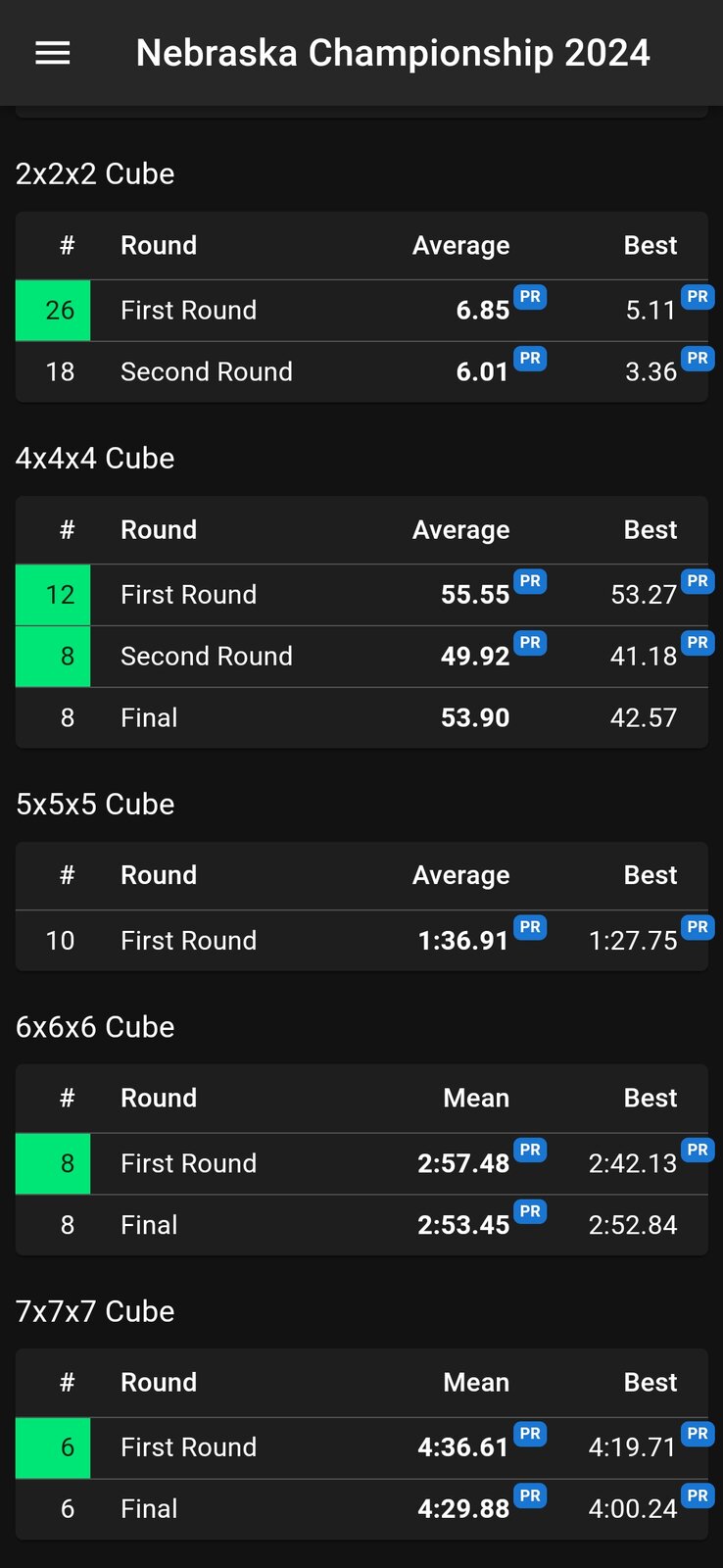Screen dimensions: 723x1568
Task: Open 7x7x7 Cube First Round results
Action: (361, 1447)
